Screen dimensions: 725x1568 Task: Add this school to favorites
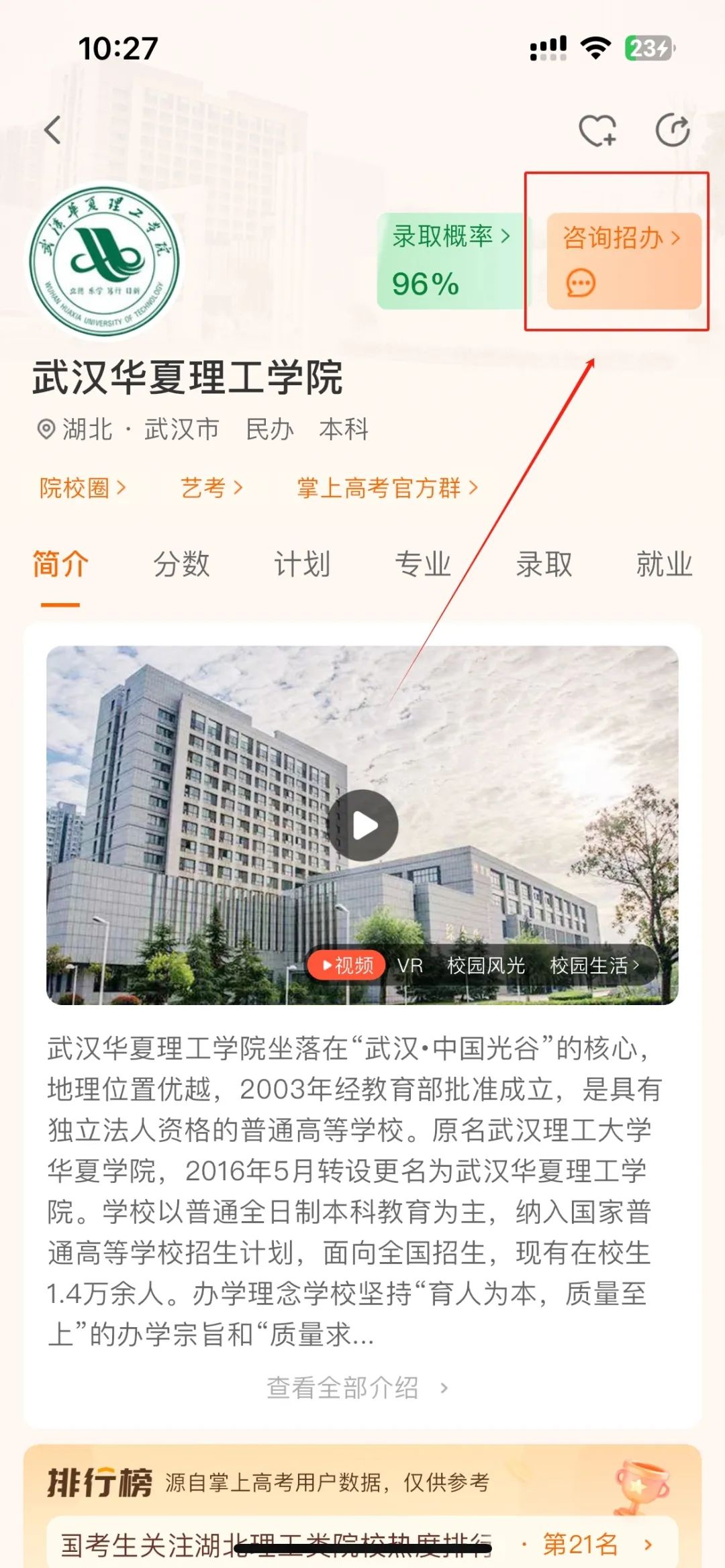point(597,129)
